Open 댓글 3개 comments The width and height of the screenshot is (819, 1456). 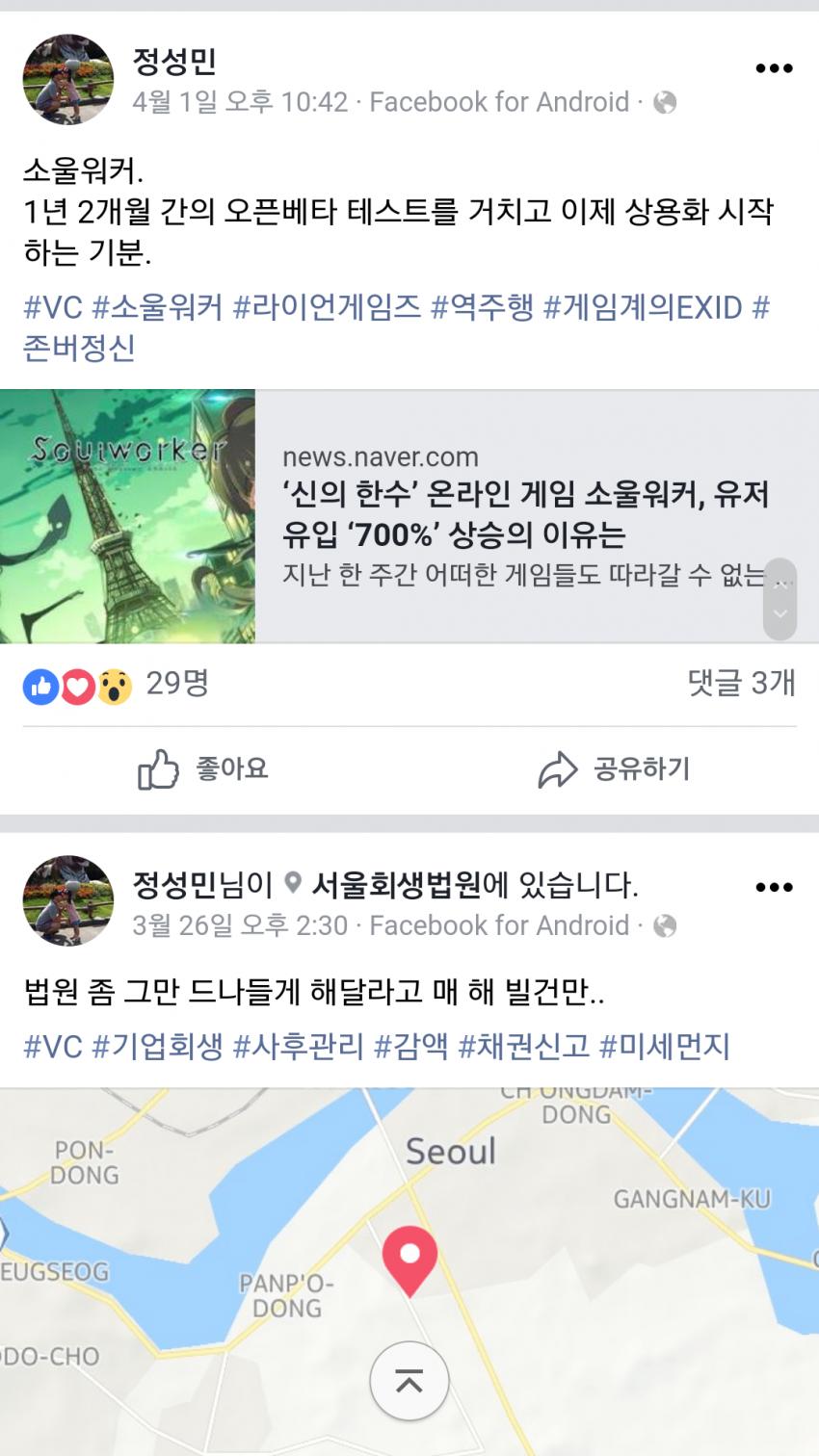[x=741, y=683]
